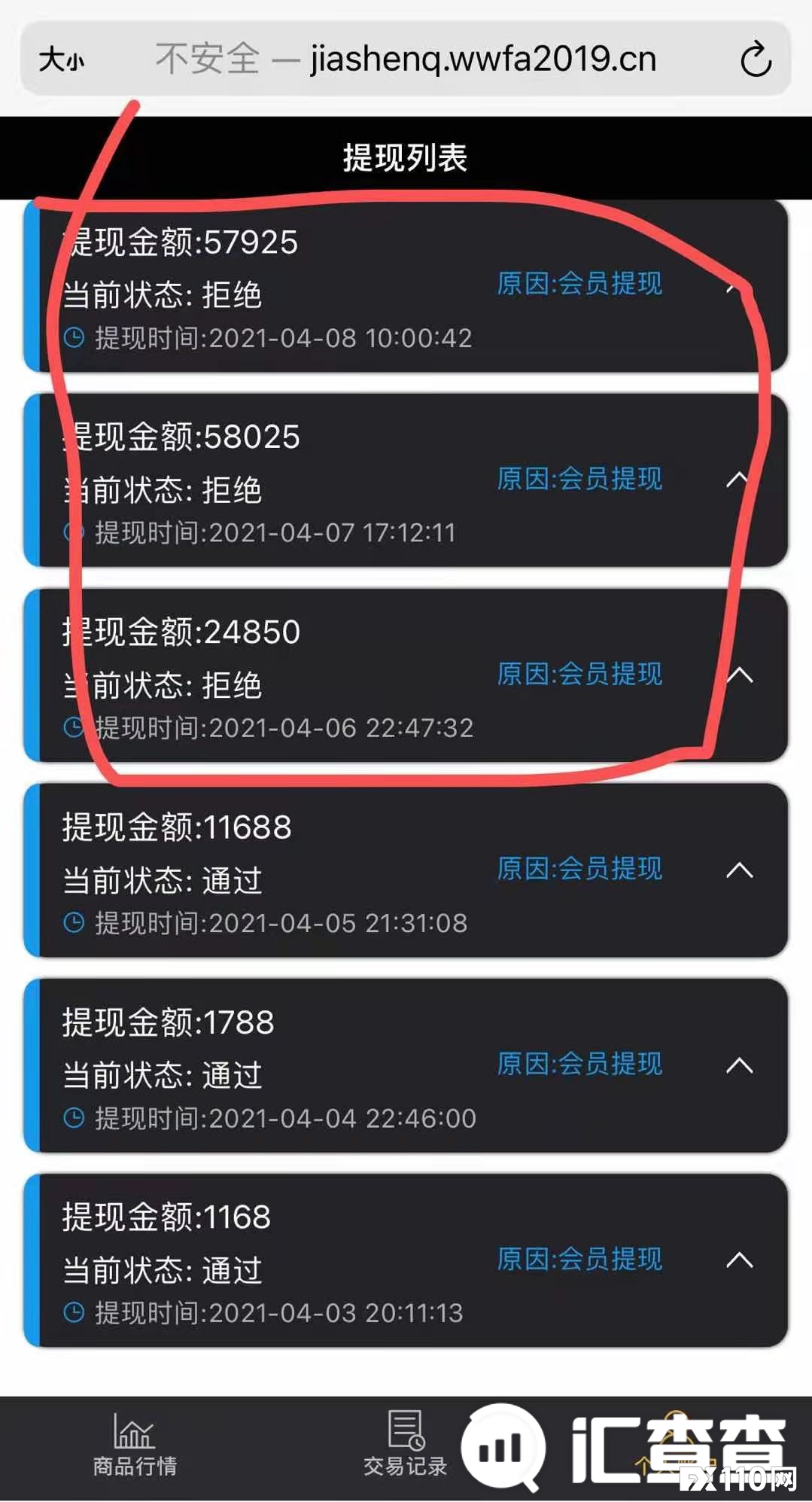Screen dimensions: 812x1502
Task: Click the clock icon on the 57925 withdrawal record
Action: pyautogui.click(x=73, y=337)
